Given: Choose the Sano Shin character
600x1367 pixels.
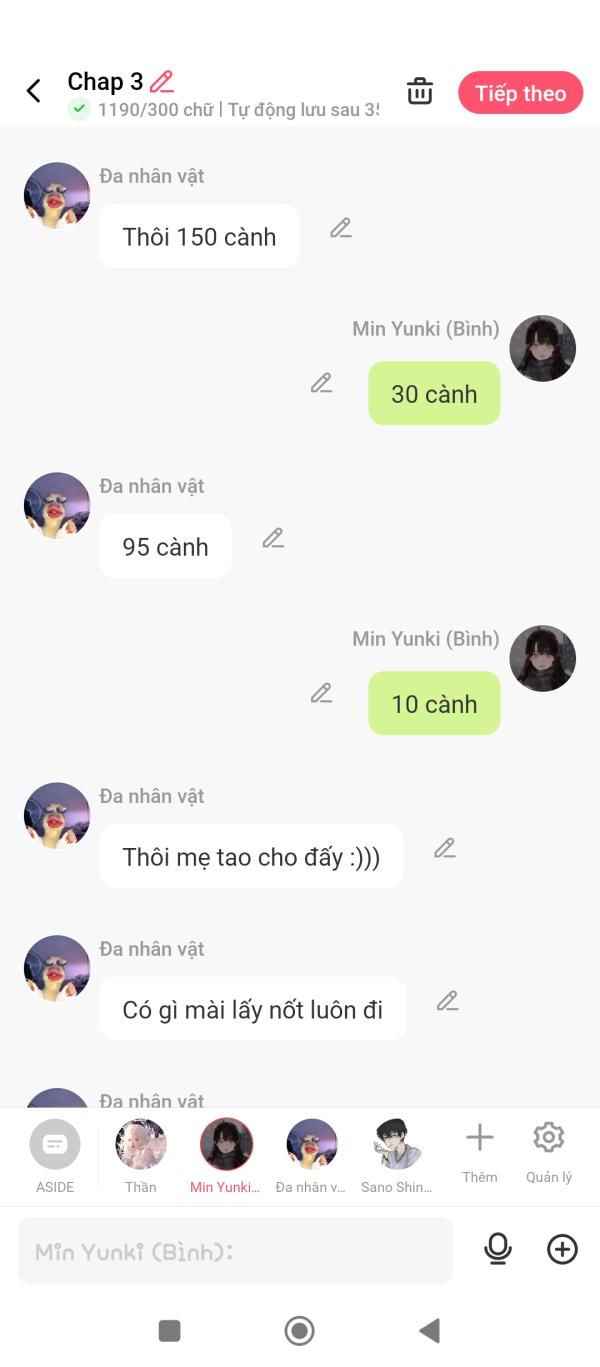Looking at the screenshot, I should pyautogui.click(x=397, y=1156).
